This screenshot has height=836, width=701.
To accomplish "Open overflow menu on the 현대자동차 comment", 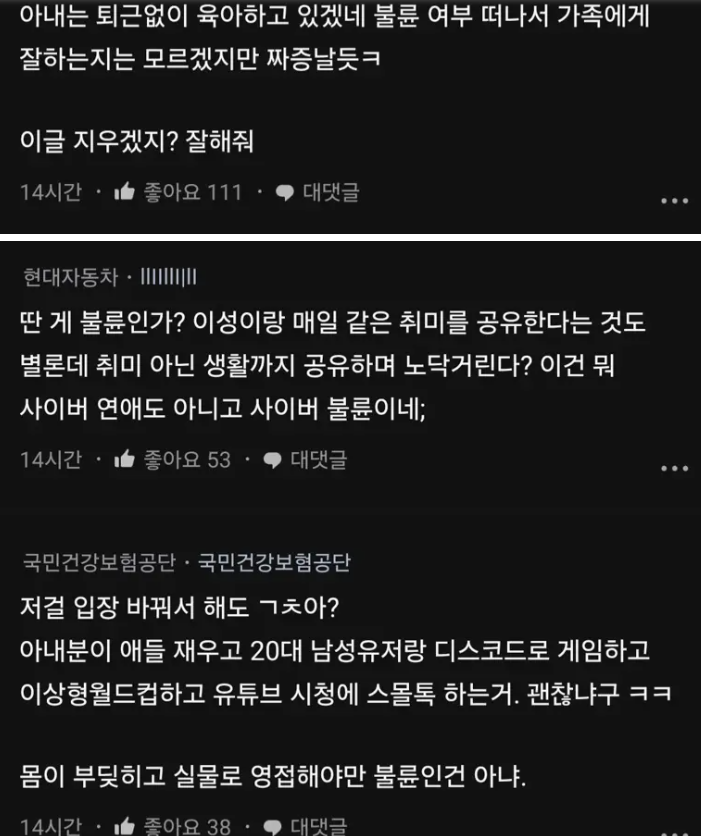I will coord(675,468).
